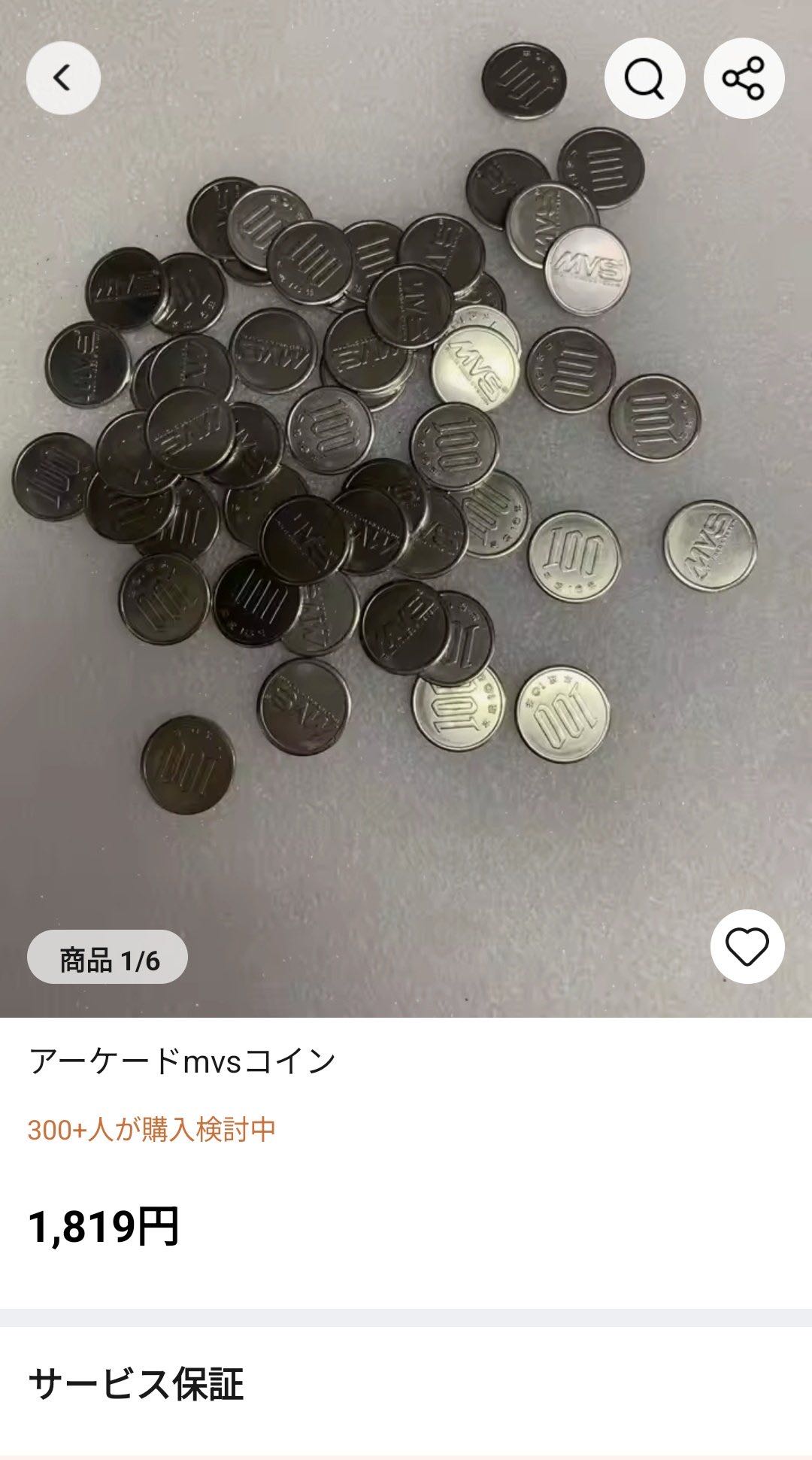812x1460 pixels.
Task: Share this product listing
Action: pos(744,77)
